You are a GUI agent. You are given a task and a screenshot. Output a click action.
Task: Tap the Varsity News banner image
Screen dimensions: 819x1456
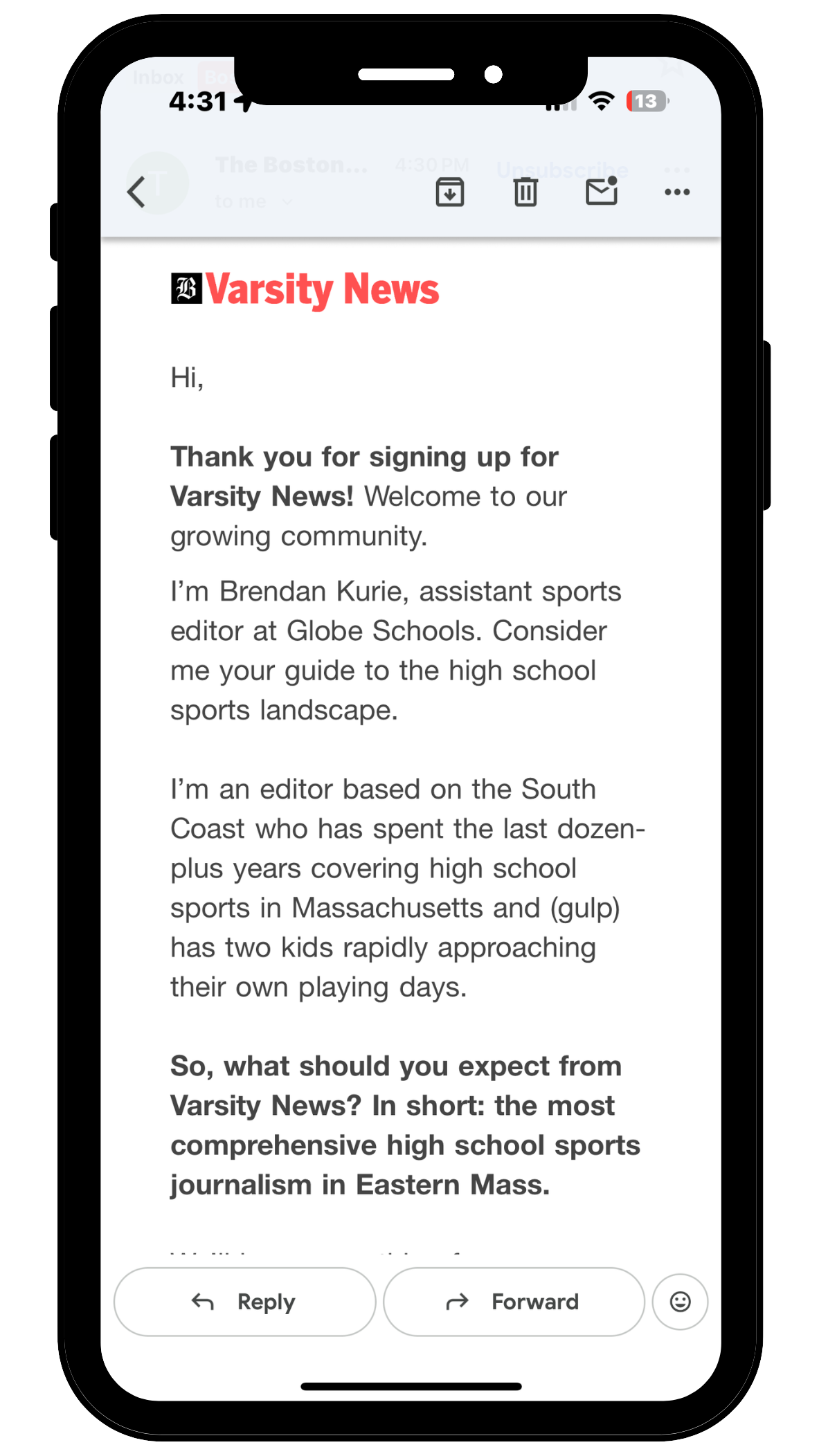tap(303, 289)
